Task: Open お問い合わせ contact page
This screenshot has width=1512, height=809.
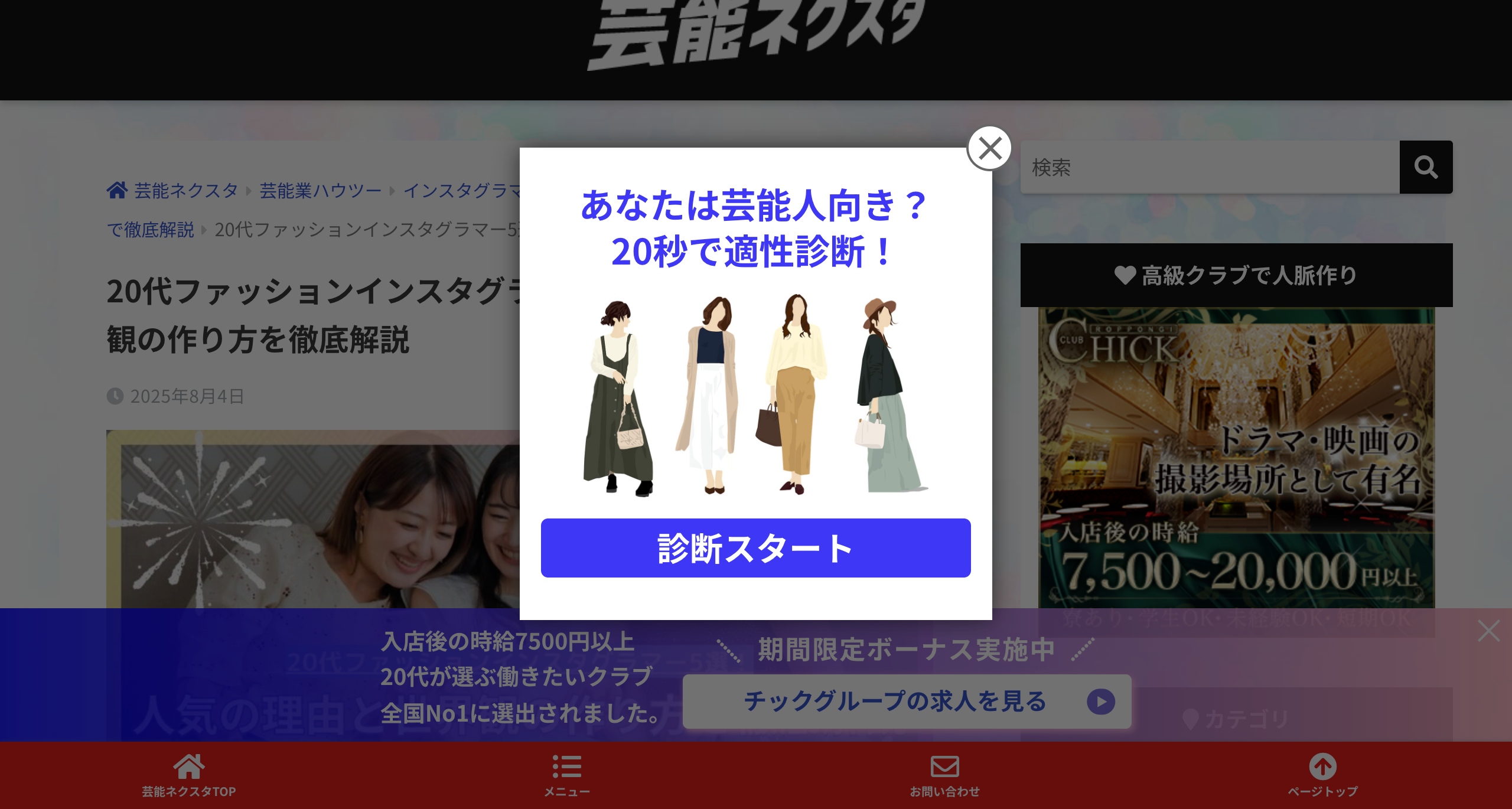Action: click(x=944, y=775)
